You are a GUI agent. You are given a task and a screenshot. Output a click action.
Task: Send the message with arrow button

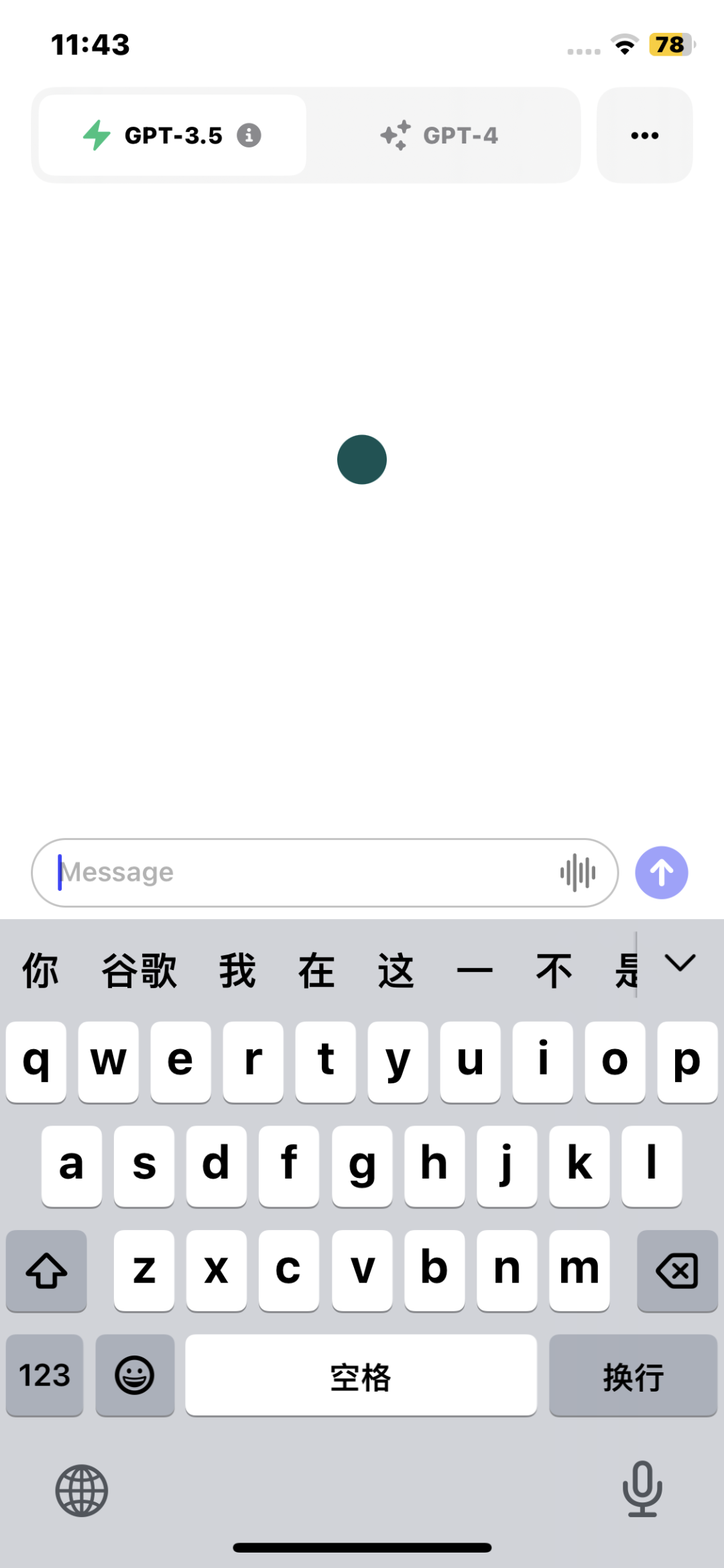click(x=661, y=872)
